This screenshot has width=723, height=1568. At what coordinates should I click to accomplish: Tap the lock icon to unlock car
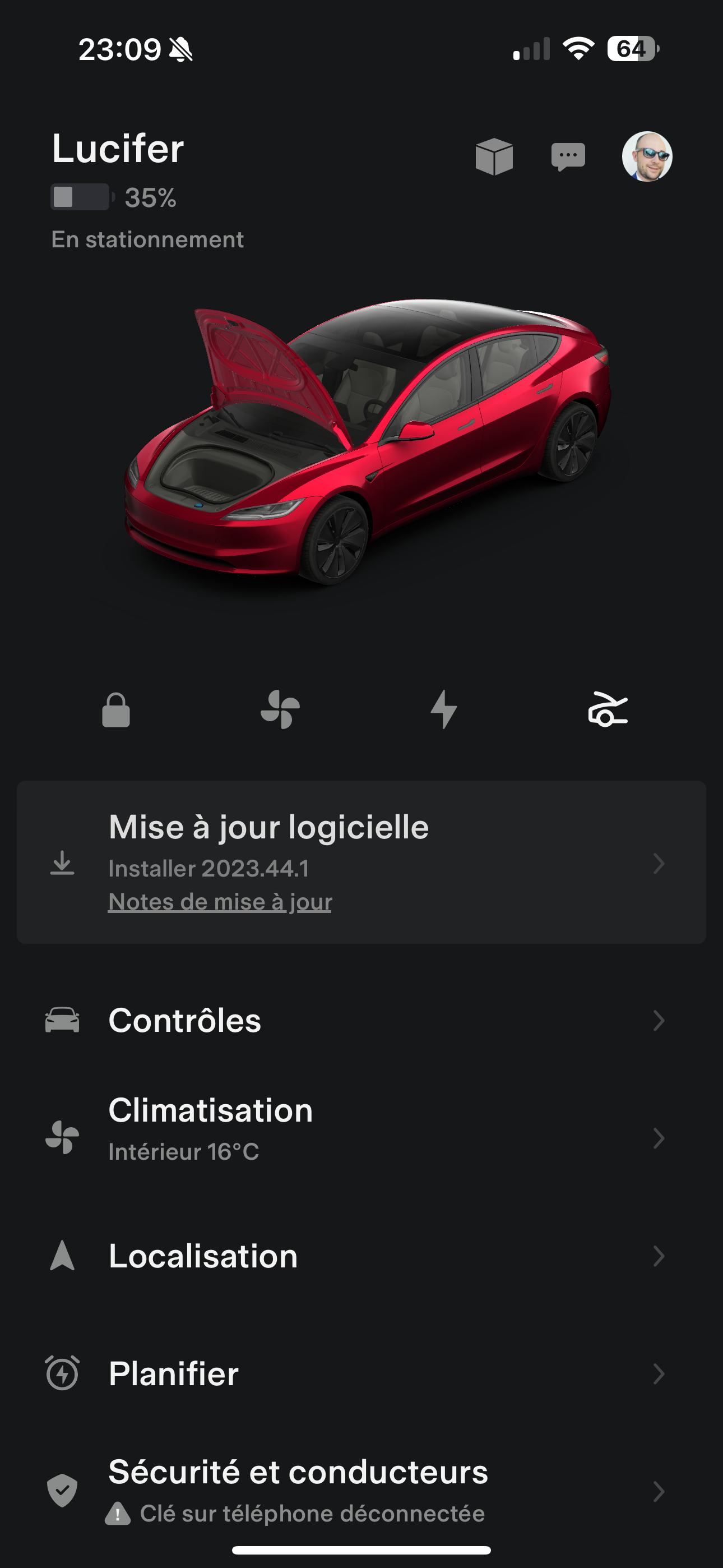pos(115,710)
